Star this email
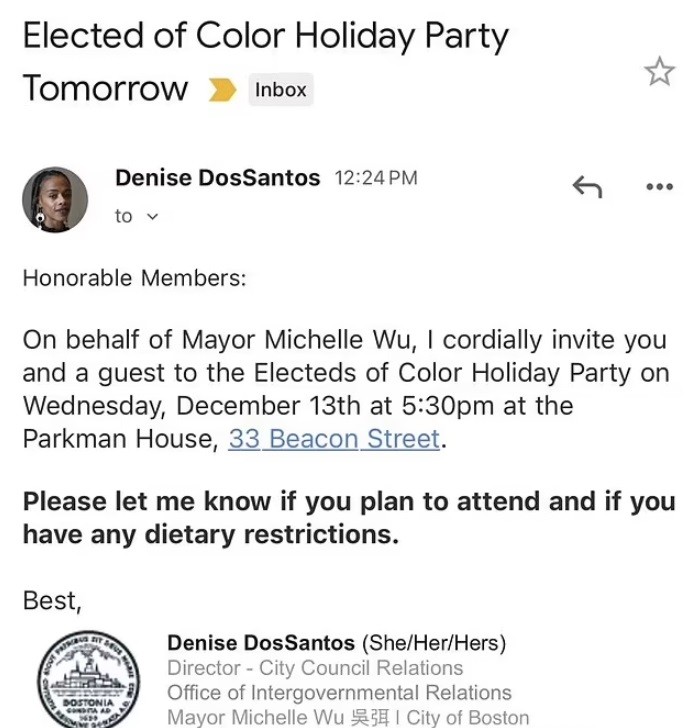The image size is (689, 728). 659,72
